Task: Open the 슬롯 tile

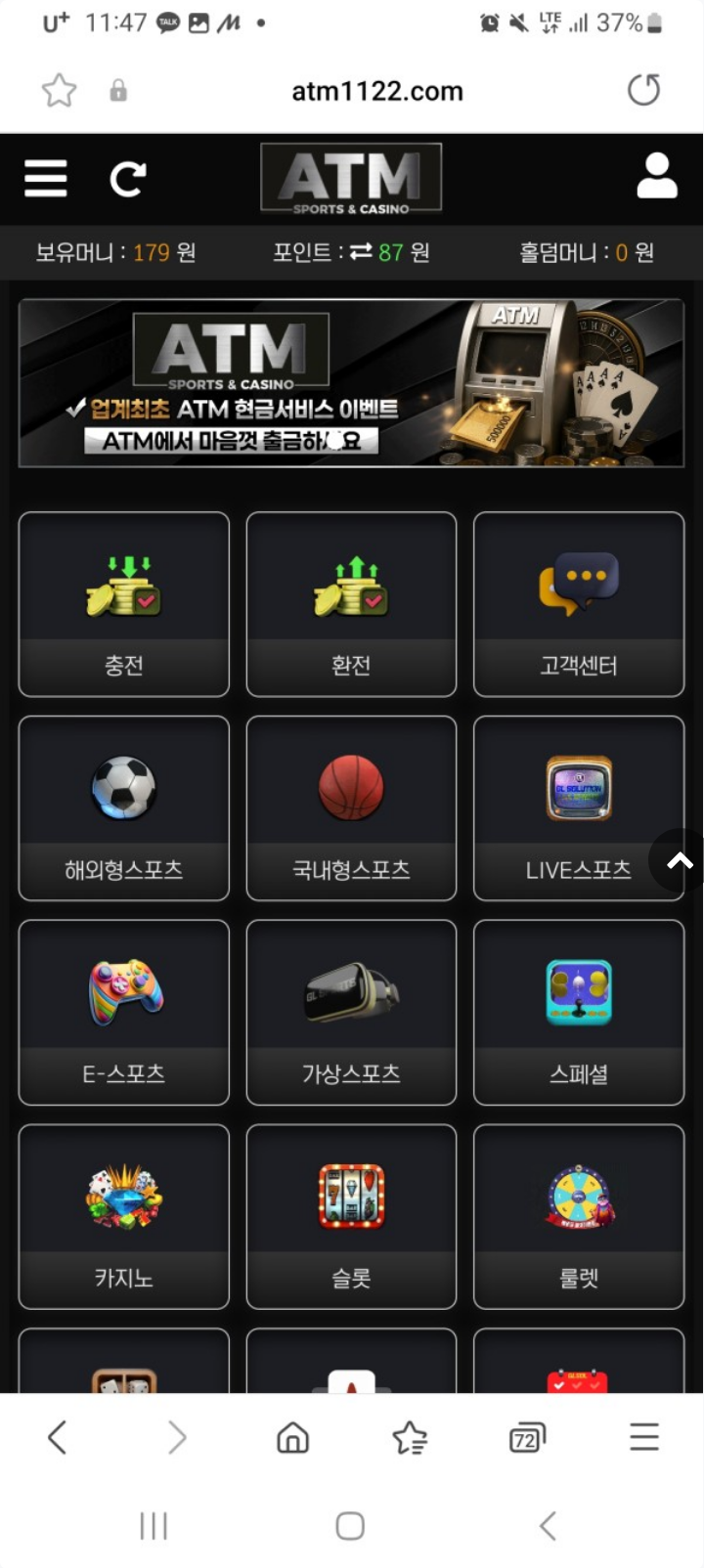Action: pyautogui.click(x=351, y=1216)
